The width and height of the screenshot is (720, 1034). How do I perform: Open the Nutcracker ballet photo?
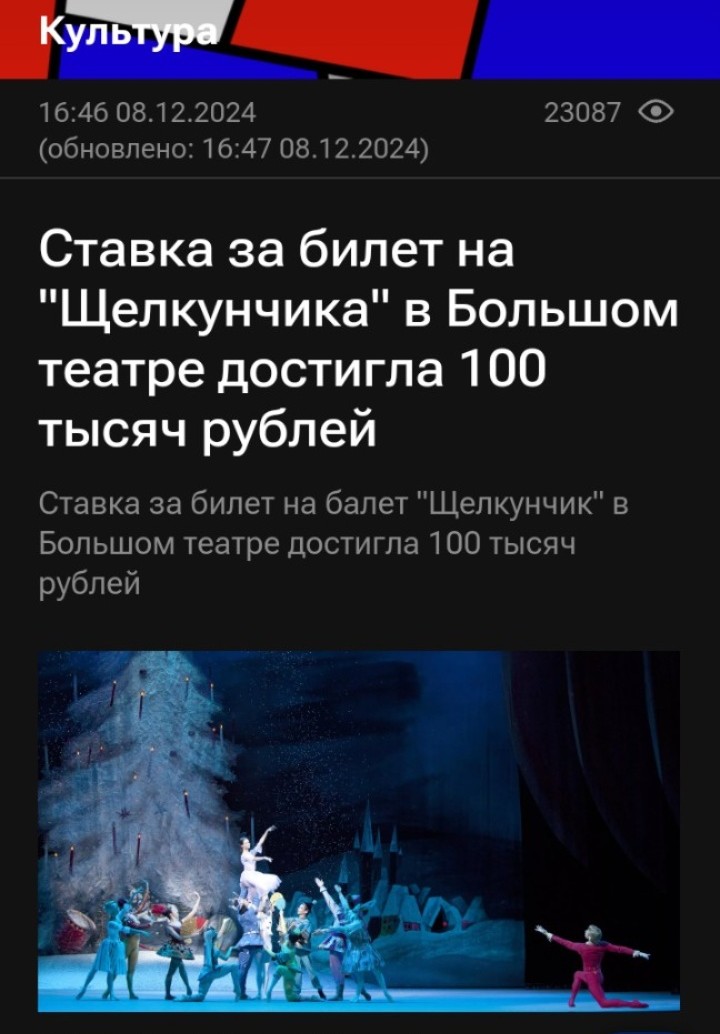coord(359,832)
